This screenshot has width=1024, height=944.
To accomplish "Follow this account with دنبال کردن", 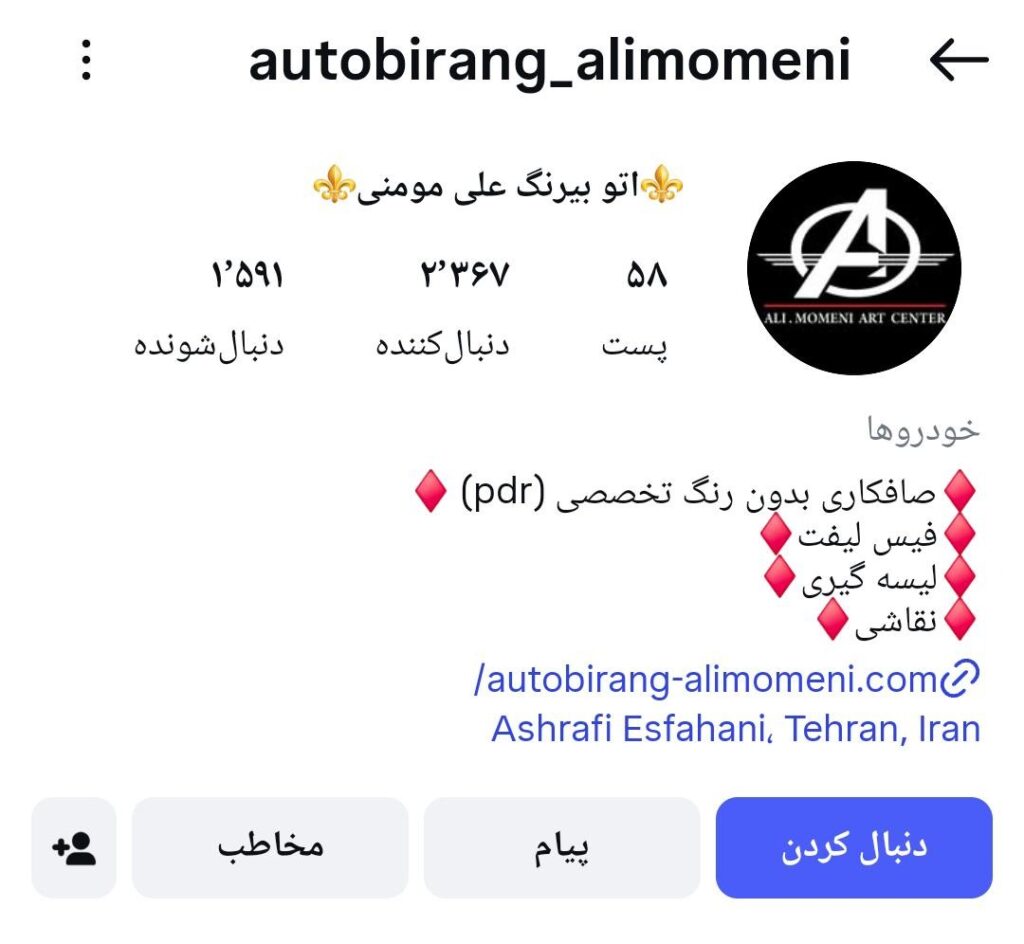I will click(853, 847).
